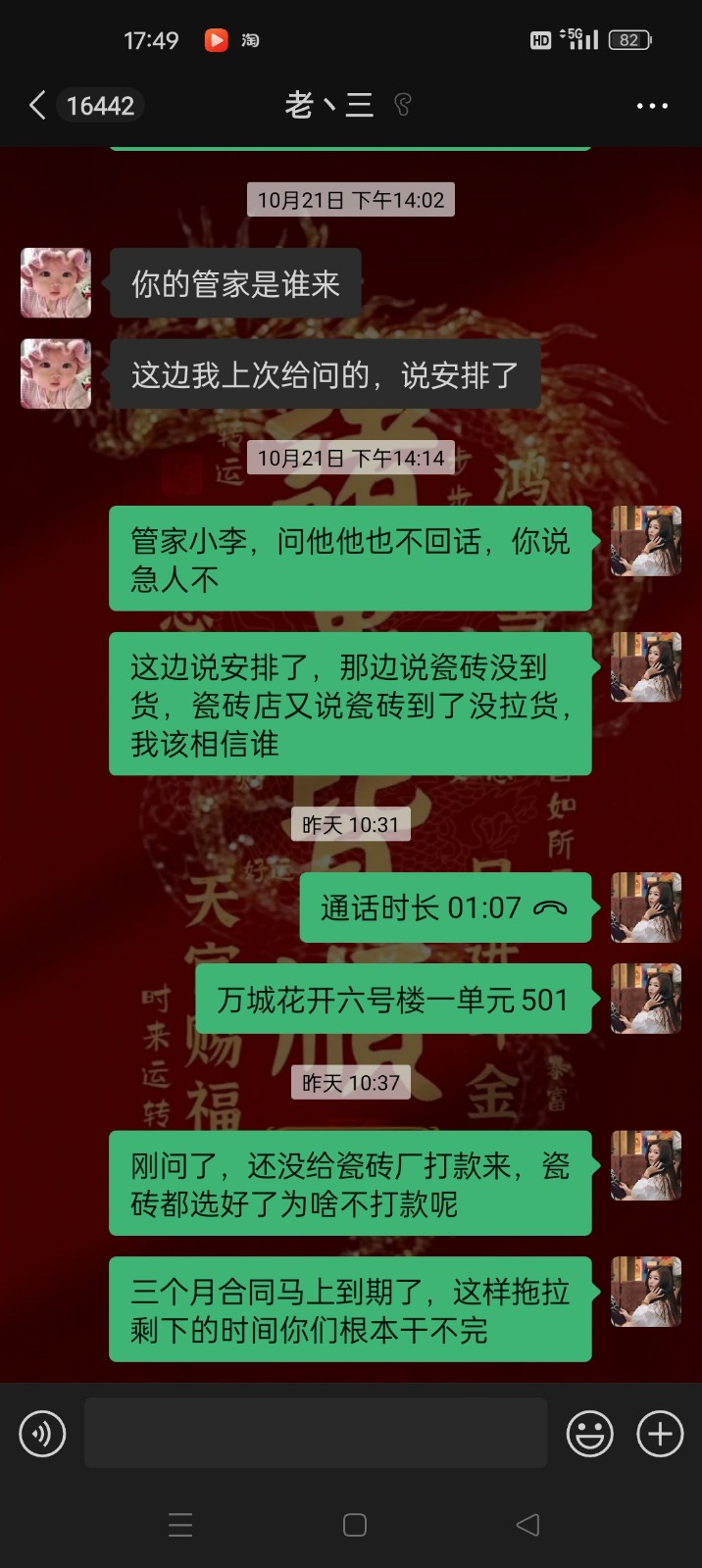This screenshot has width=702, height=1568.
Task: Tap the system back triangle
Action: (527, 1524)
